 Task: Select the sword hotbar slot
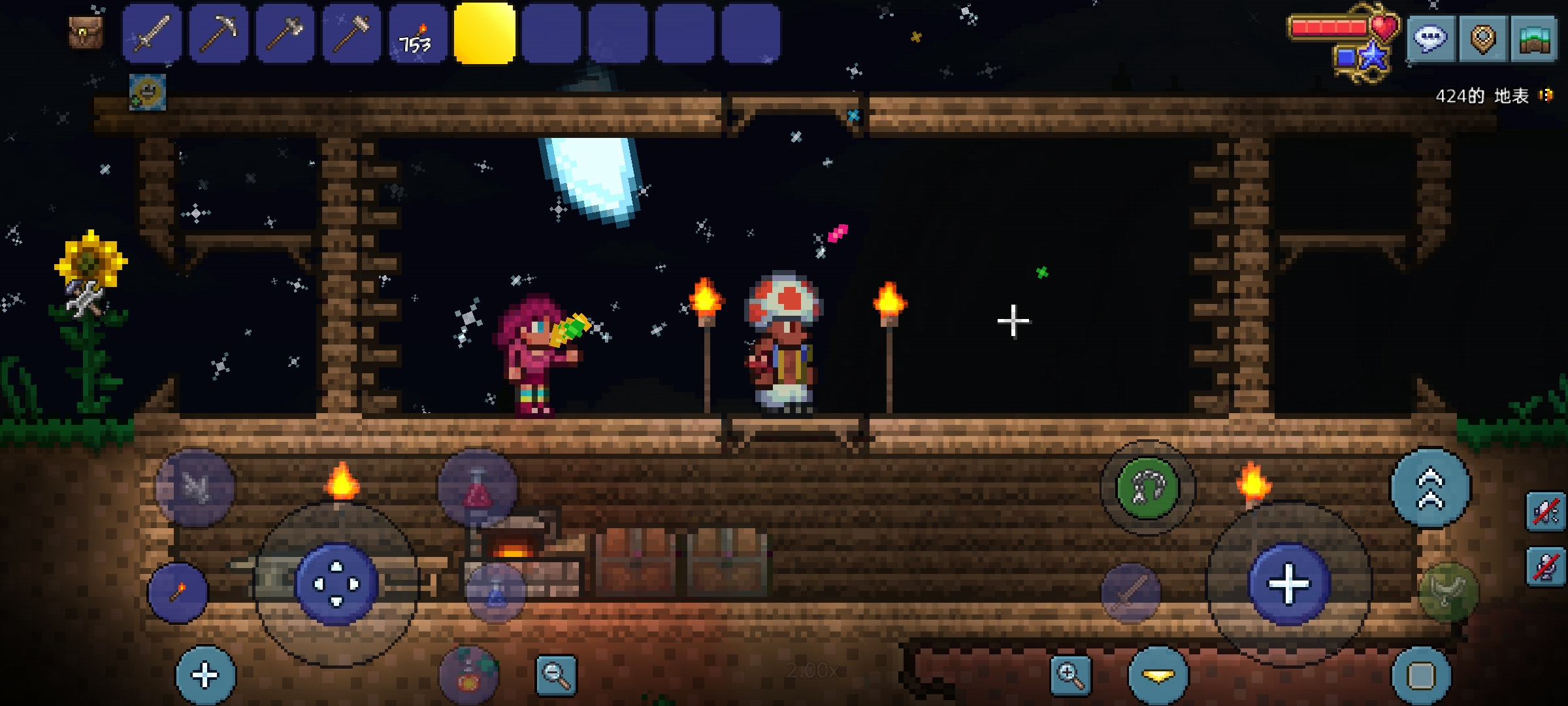click(152, 33)
